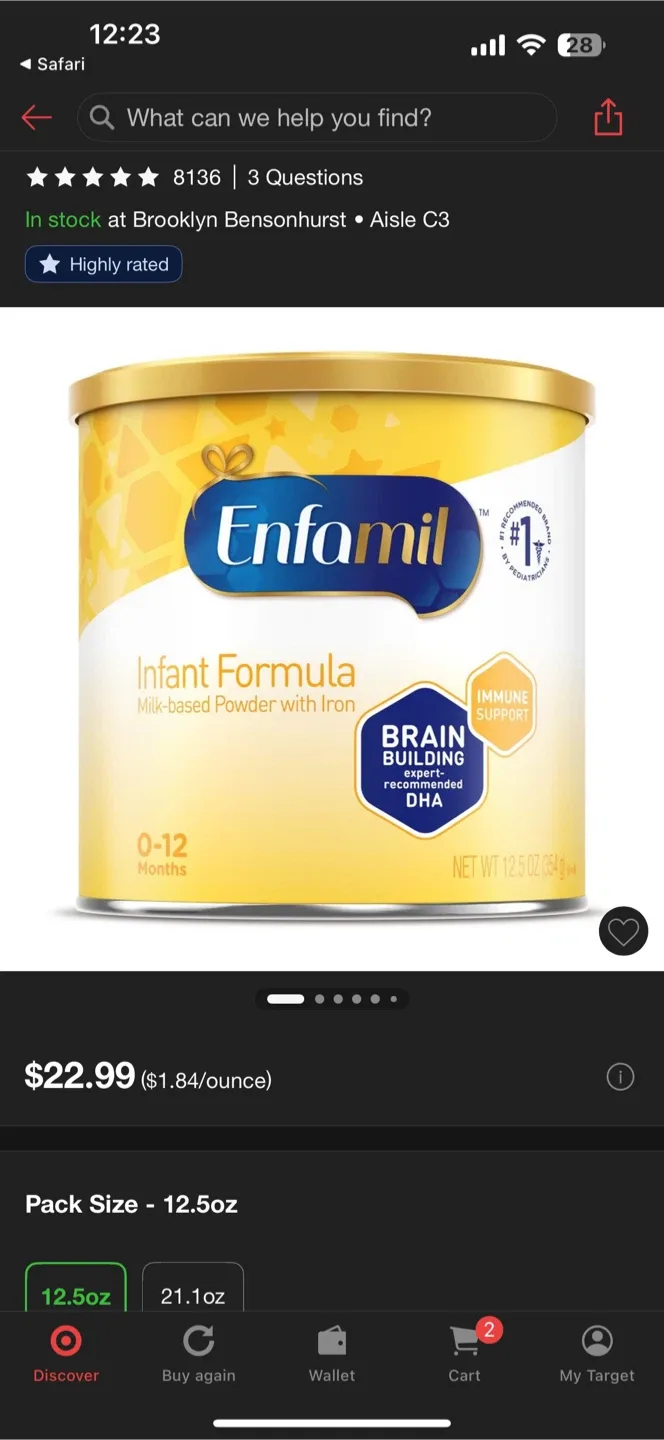Share this Enfamil product

click(x=608, y=118)
